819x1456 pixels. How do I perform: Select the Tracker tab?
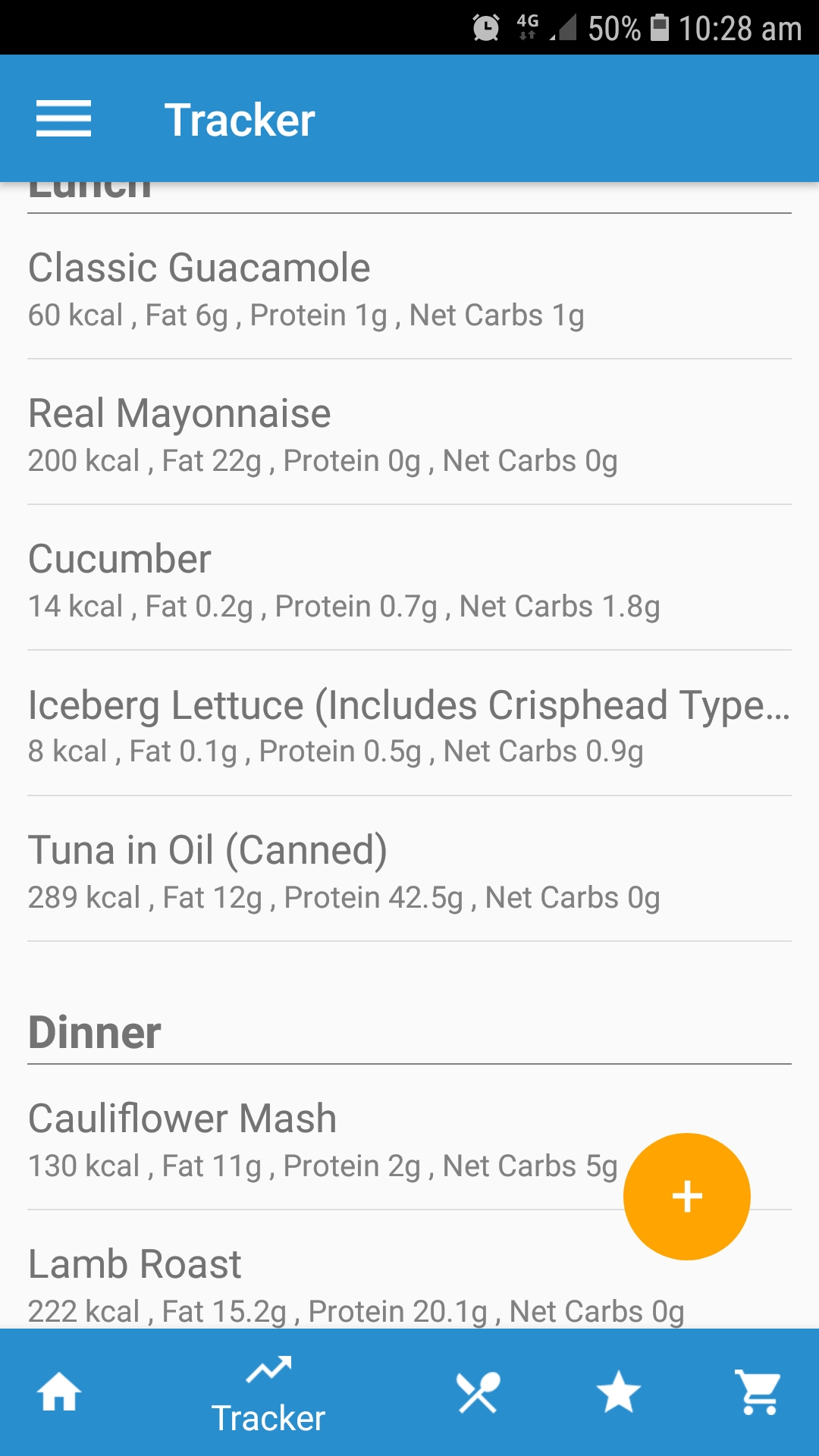268,1394
